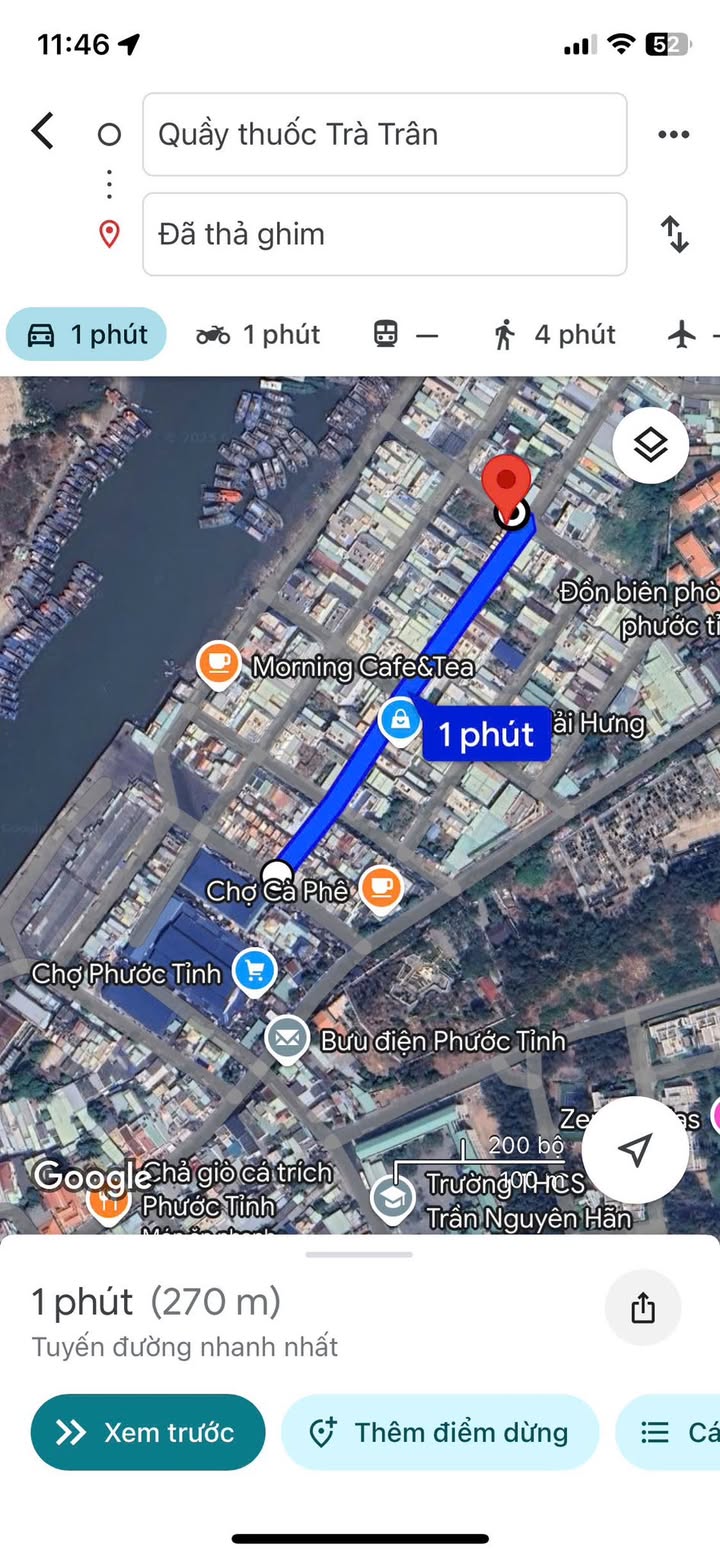
Task: Recenter map with the location arrow button
Action: pyautogui.click(x=635, y=1150)
